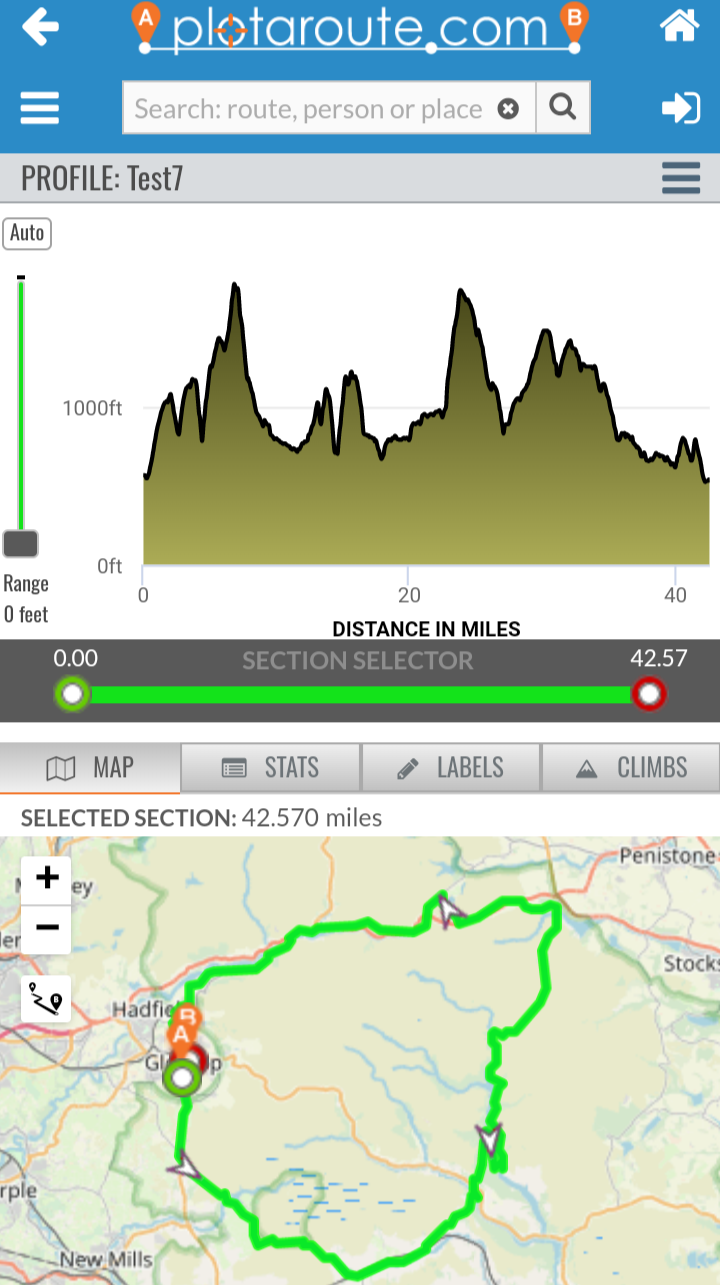Switch to the CLIMBS tab
The height and width of the screenshot is (1285, 720).
(630, 768)
